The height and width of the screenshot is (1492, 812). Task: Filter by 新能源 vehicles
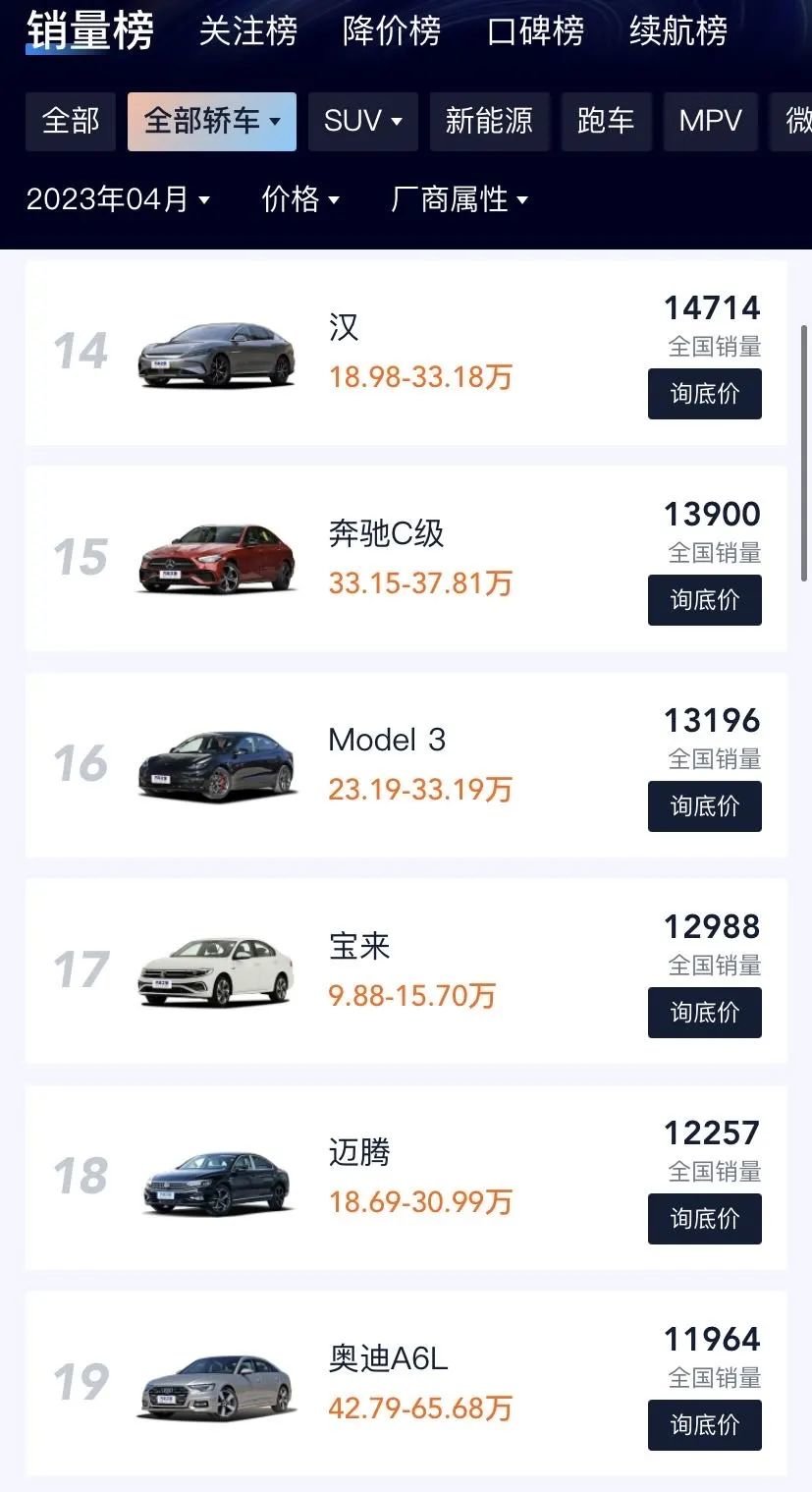click(489, 121)
